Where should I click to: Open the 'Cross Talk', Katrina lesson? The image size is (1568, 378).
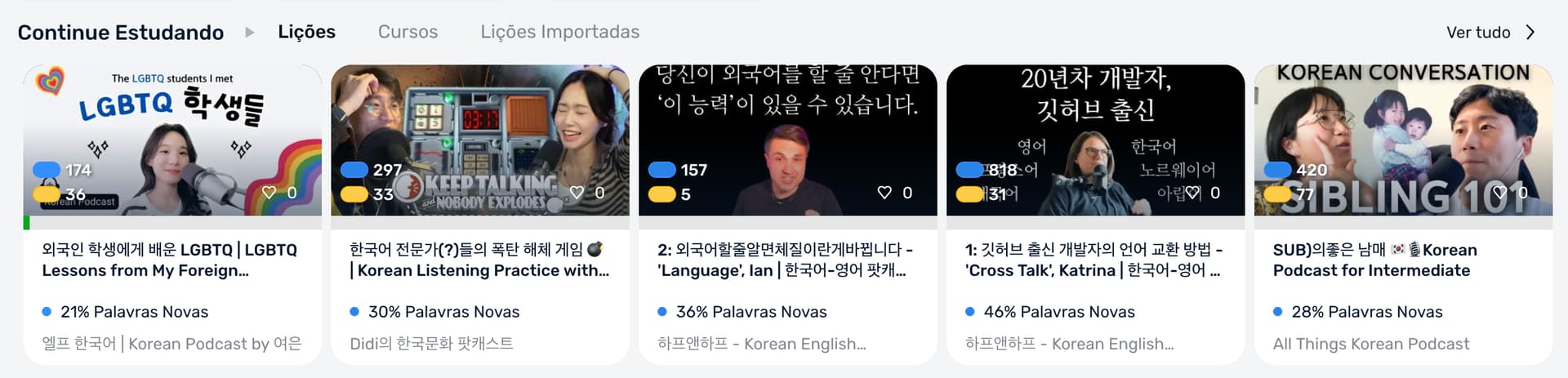pyautogui.click(x=1094, y=260)
